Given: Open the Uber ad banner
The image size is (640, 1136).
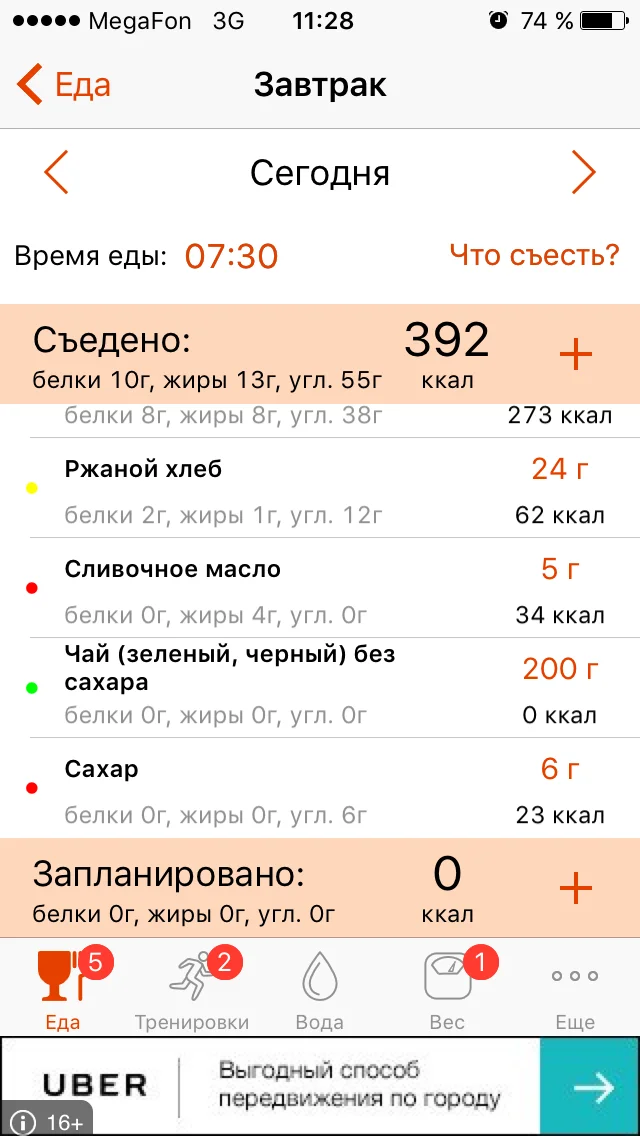Looking at the screenshot, I should click(x=320, y=1085).
